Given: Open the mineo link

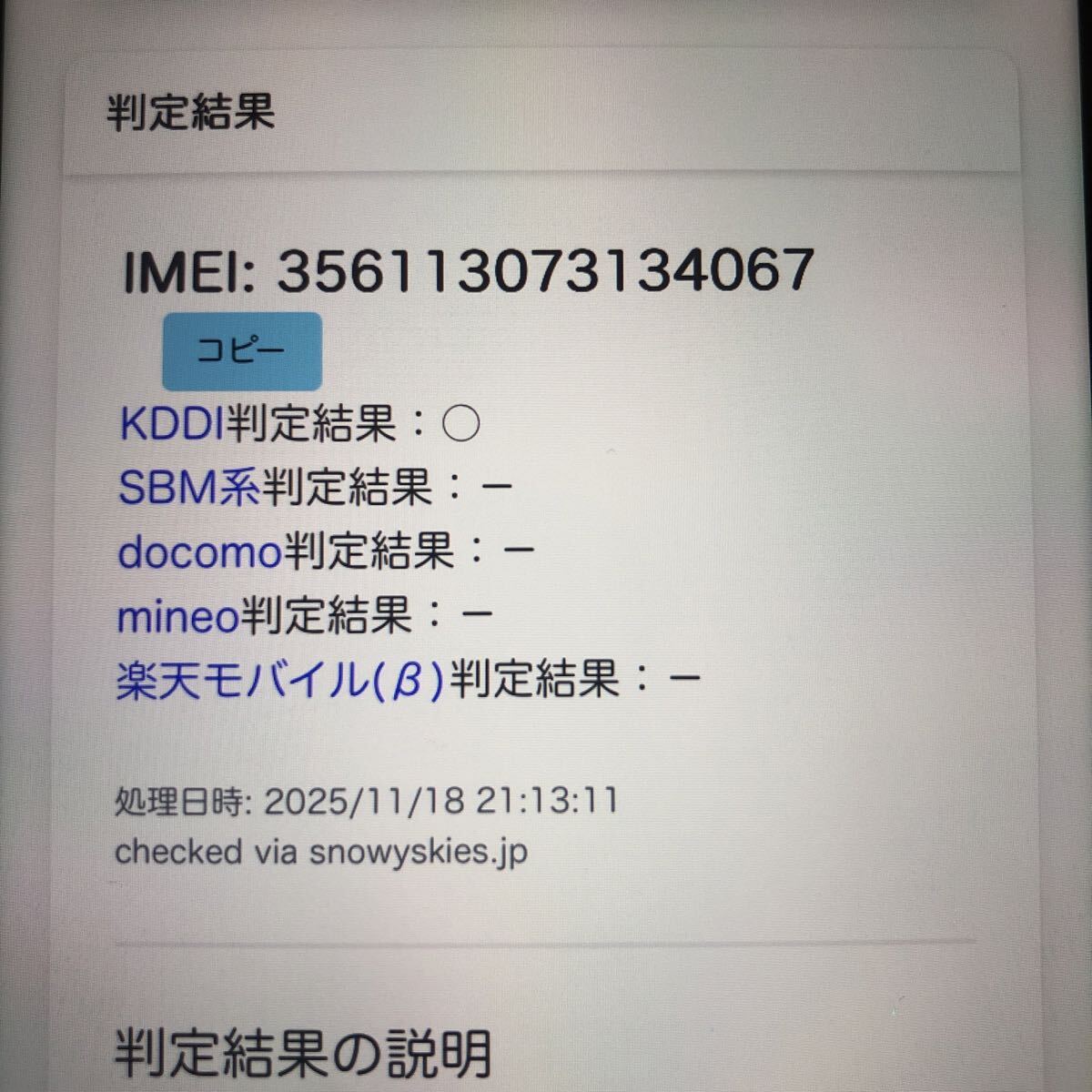Looking at the screenshot, I should click(177, 617).
